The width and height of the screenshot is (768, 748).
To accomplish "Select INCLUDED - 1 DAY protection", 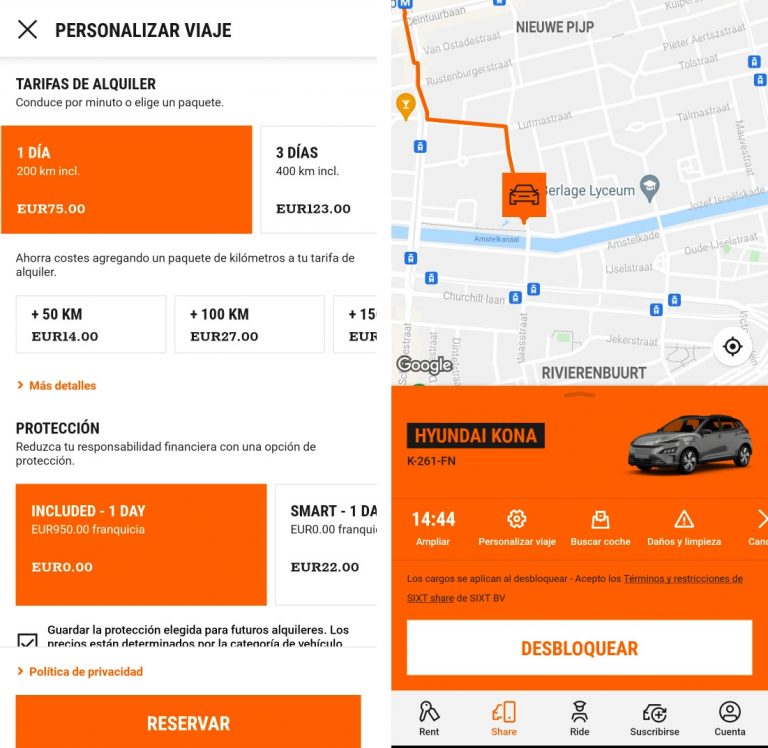I will 141,544.
